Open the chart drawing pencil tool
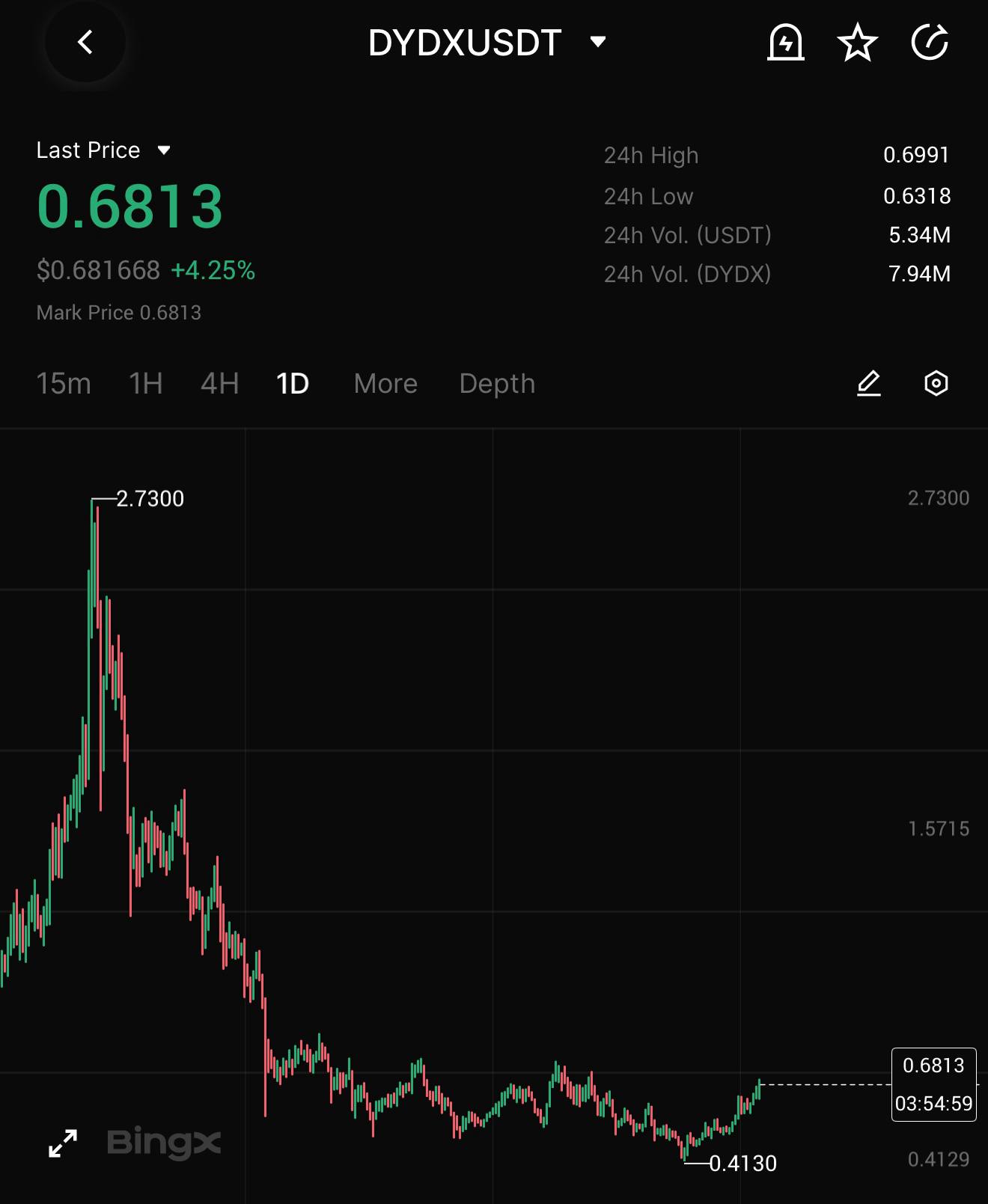 point(868,383)
